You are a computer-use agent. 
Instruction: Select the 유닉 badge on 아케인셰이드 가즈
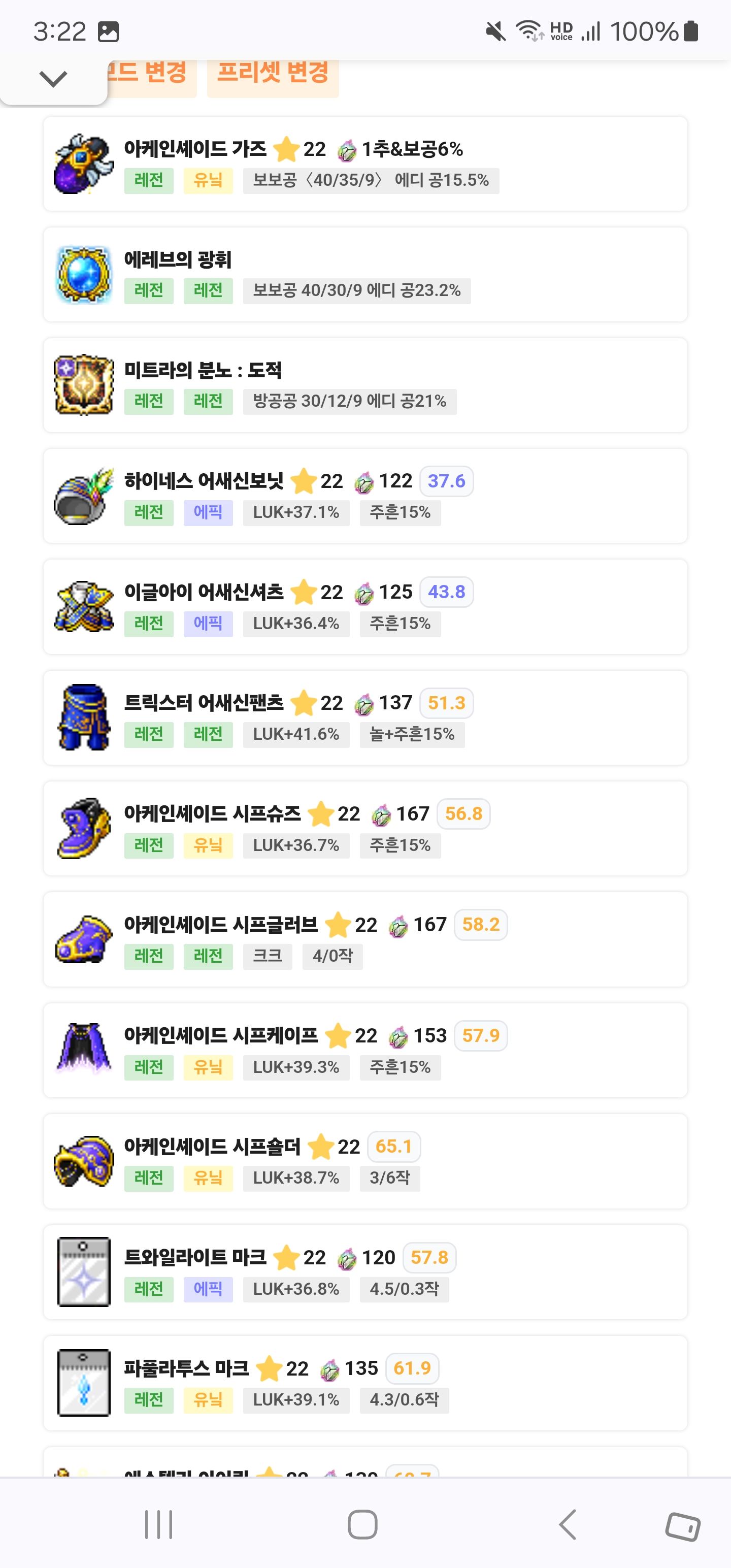click(x=208, y=181)
